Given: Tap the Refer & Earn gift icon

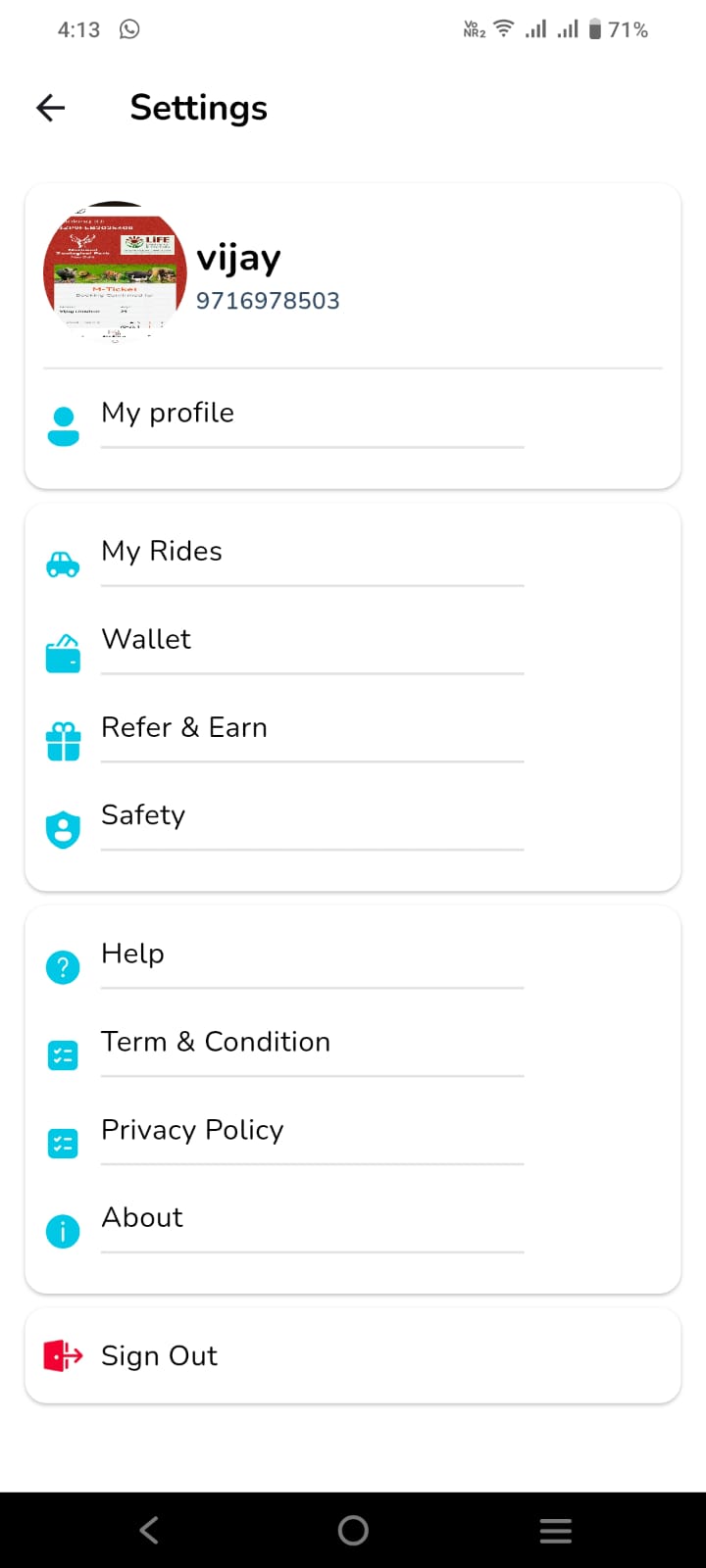Looking at the screenshot, I should click(x=62, y=740).
